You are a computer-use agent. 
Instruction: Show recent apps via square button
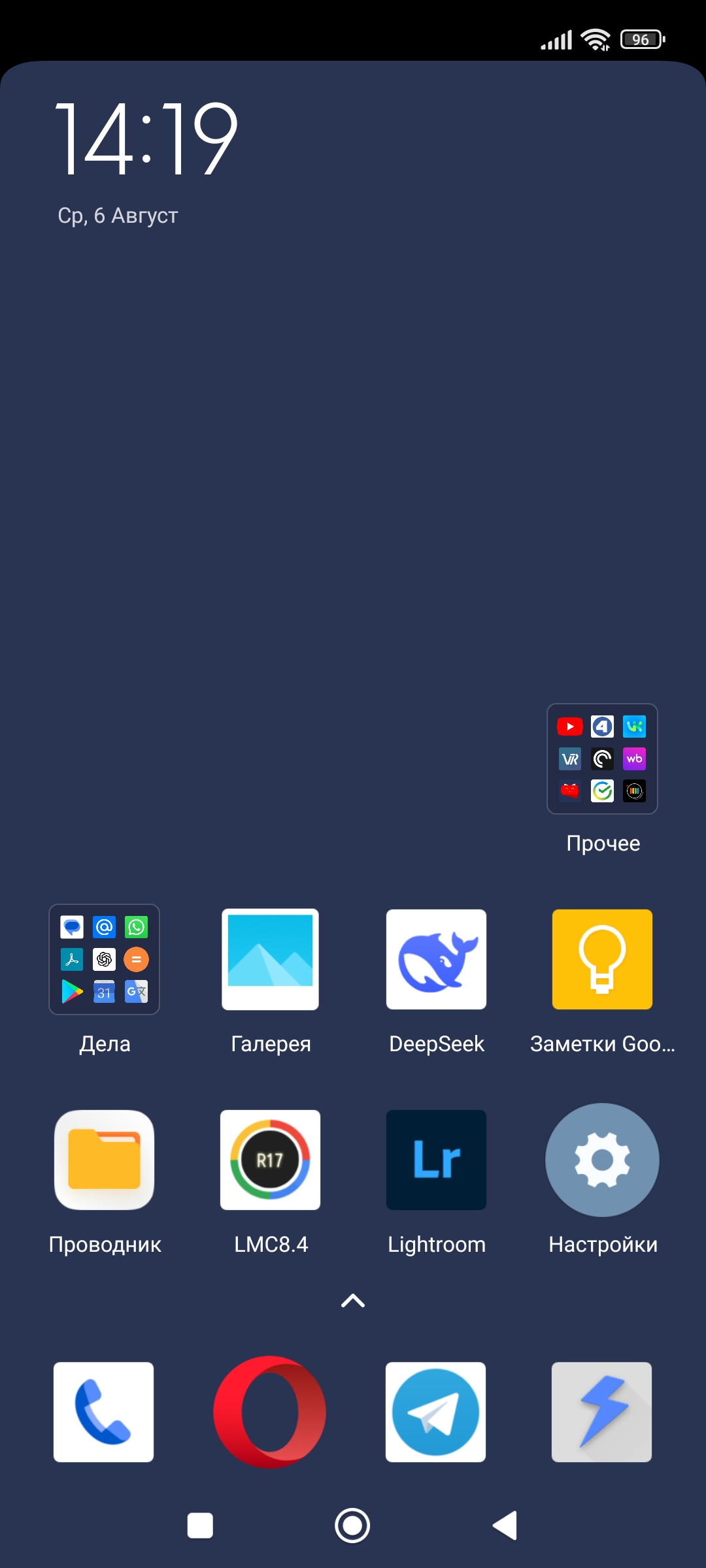tap(200, 1526)
